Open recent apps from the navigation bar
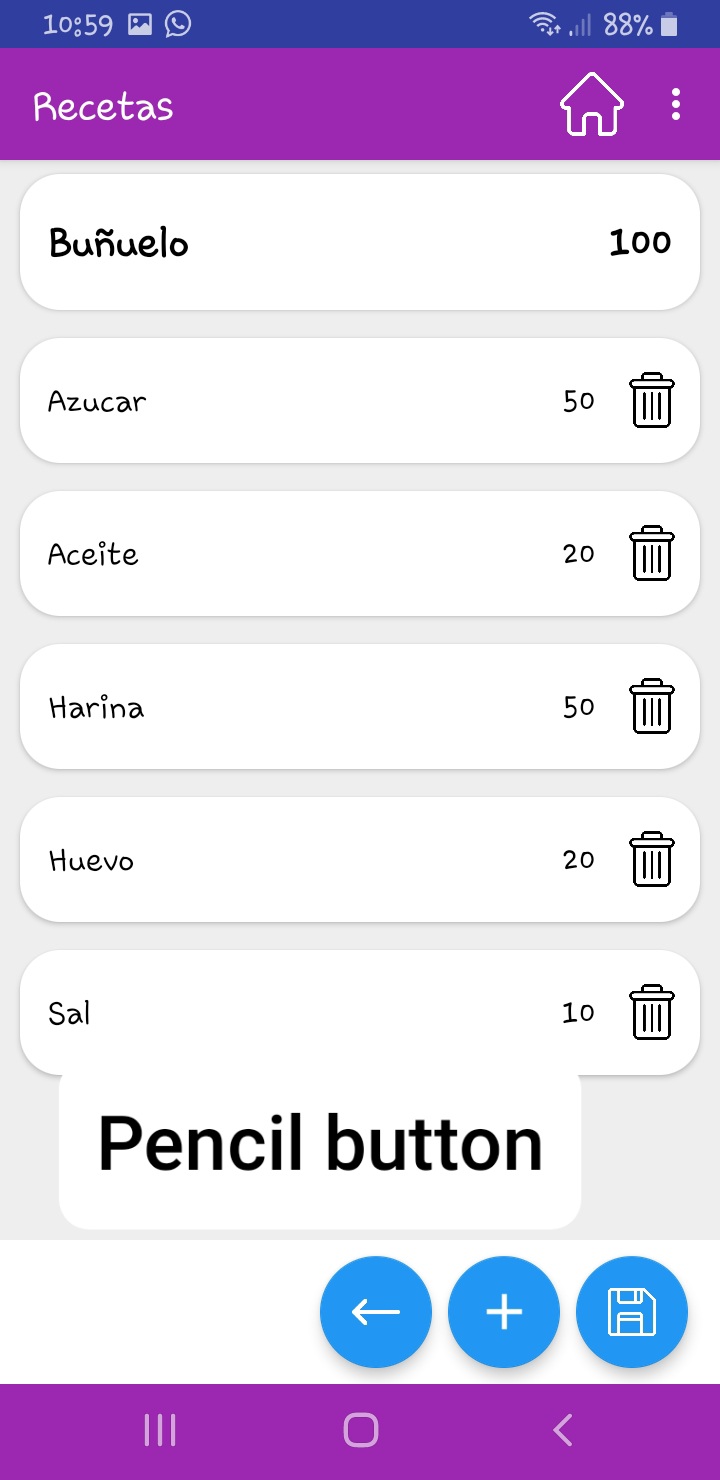 (x=160, y=1430)
